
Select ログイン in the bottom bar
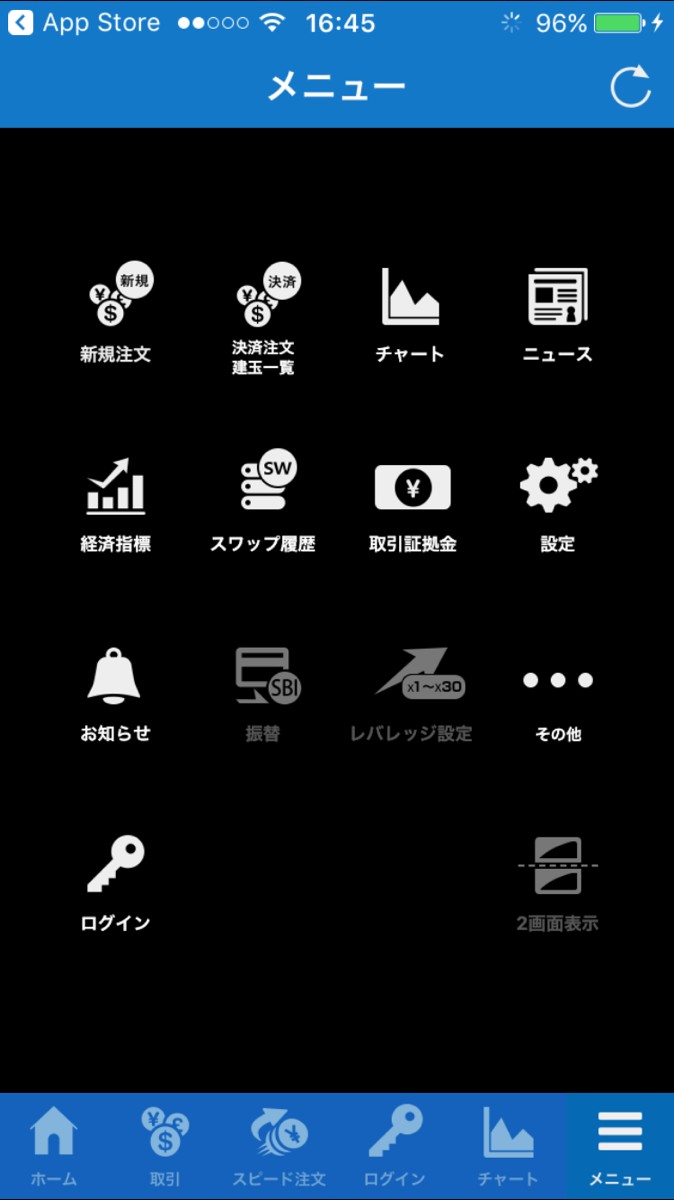[394, 1147]
